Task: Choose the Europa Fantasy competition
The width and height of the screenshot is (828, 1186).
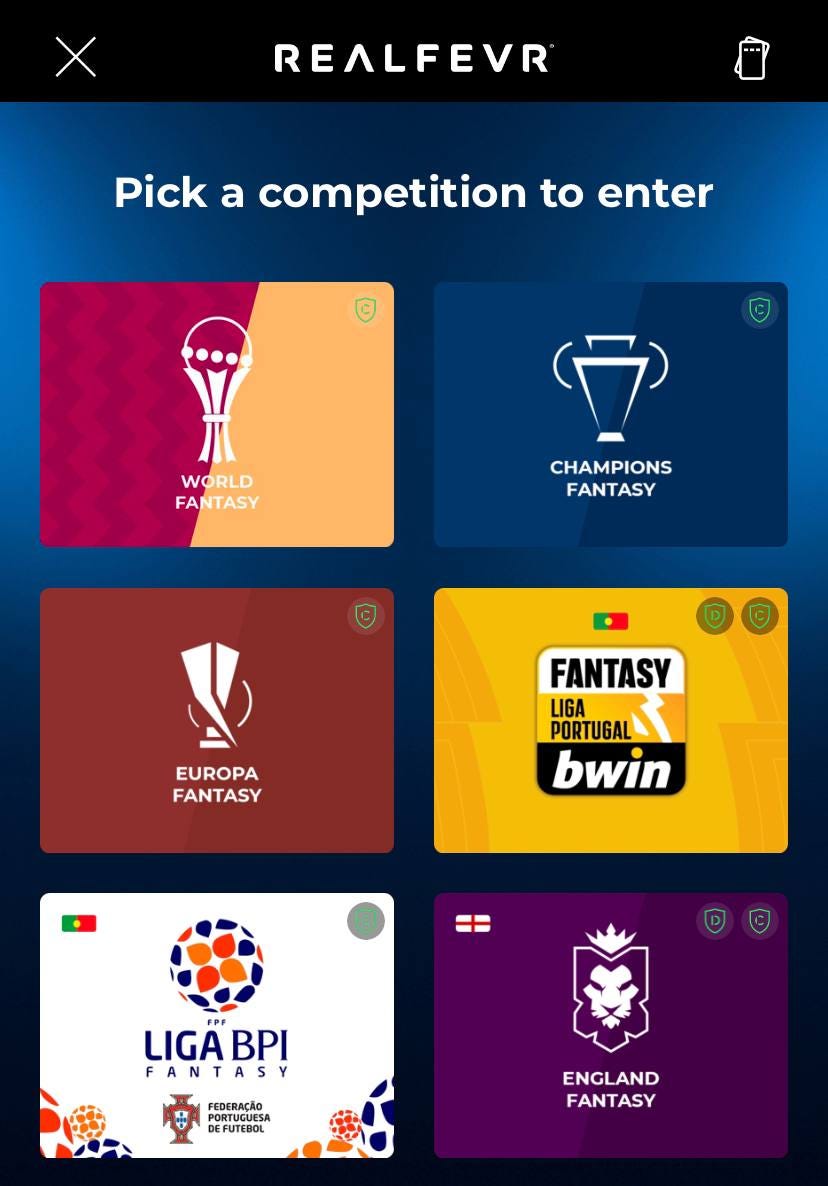Action: 217,720
